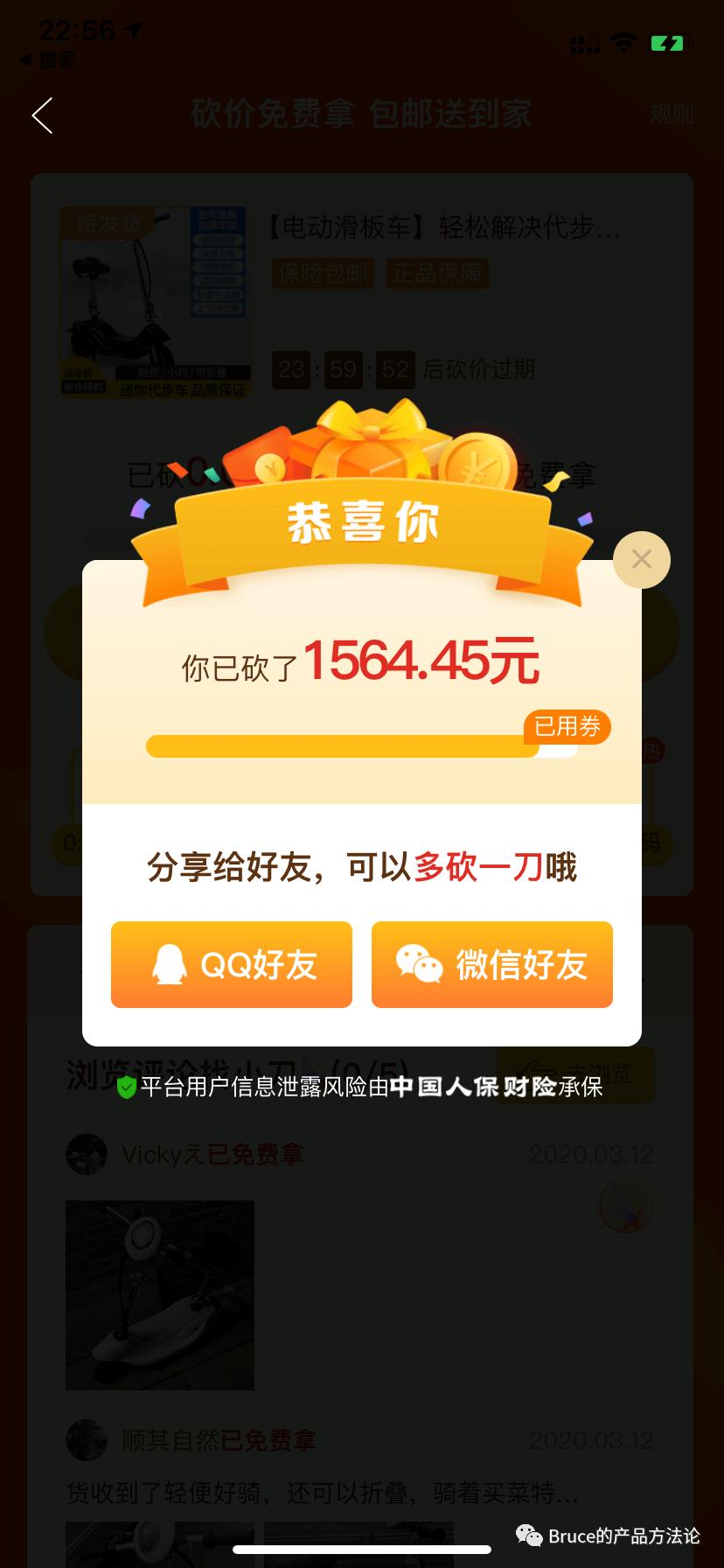Viewport: 724px width, 1568px height.
Task: Tap the 已用券 coupon badge
Action: point(566,727)
